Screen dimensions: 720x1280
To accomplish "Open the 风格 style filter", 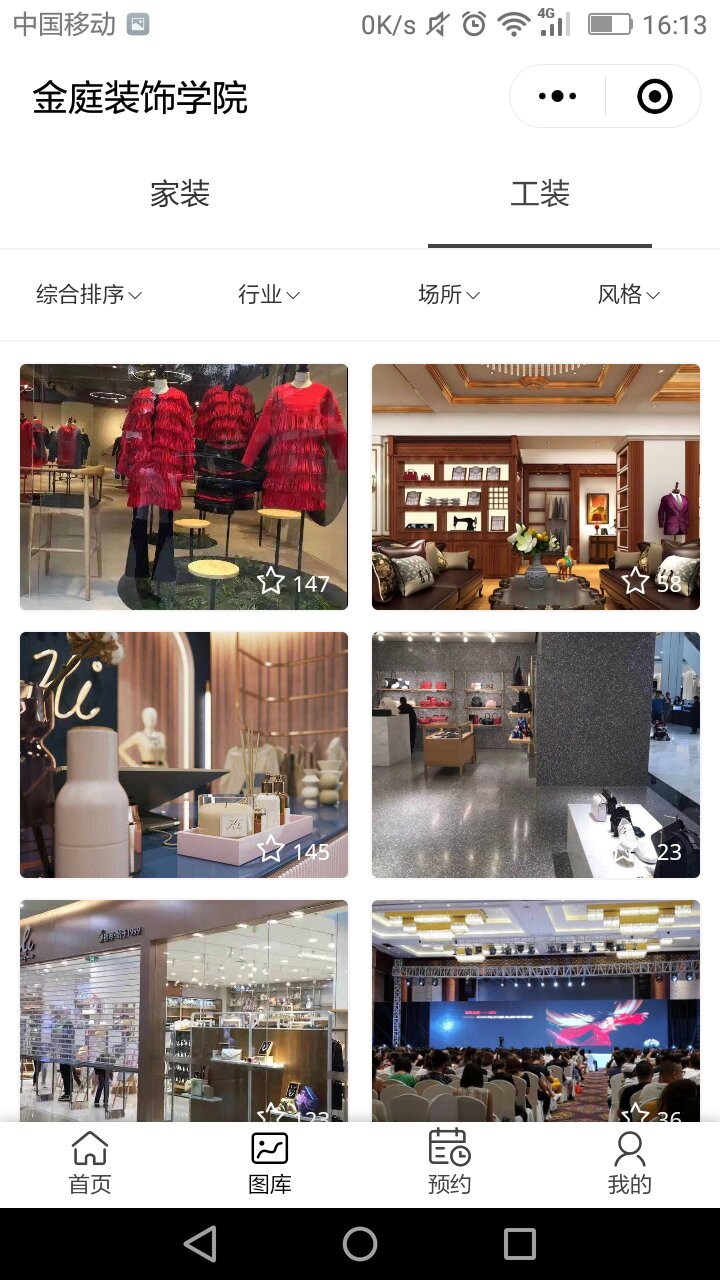I will [x=629, y=295].
